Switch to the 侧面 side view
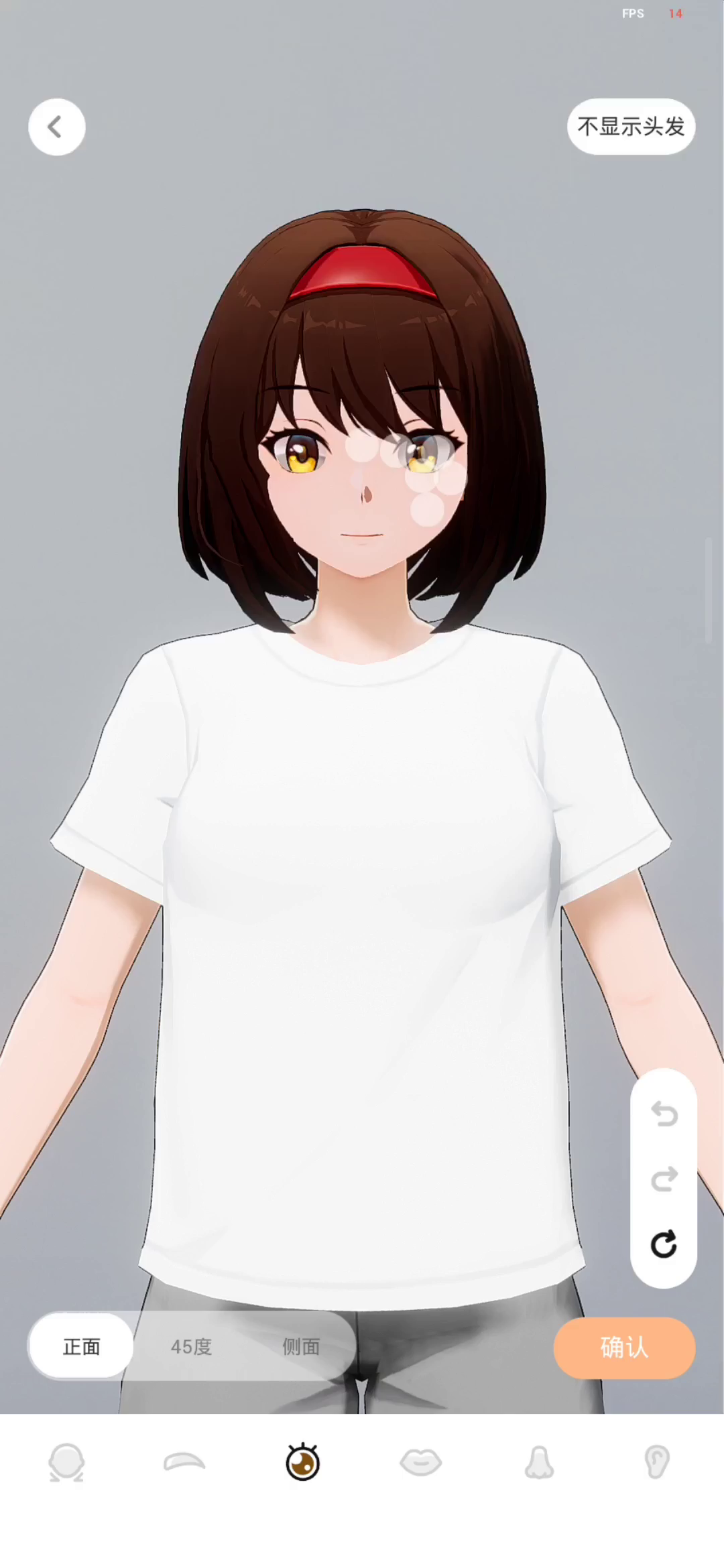Viewport: 724px width, 1568px height. 300,1346
